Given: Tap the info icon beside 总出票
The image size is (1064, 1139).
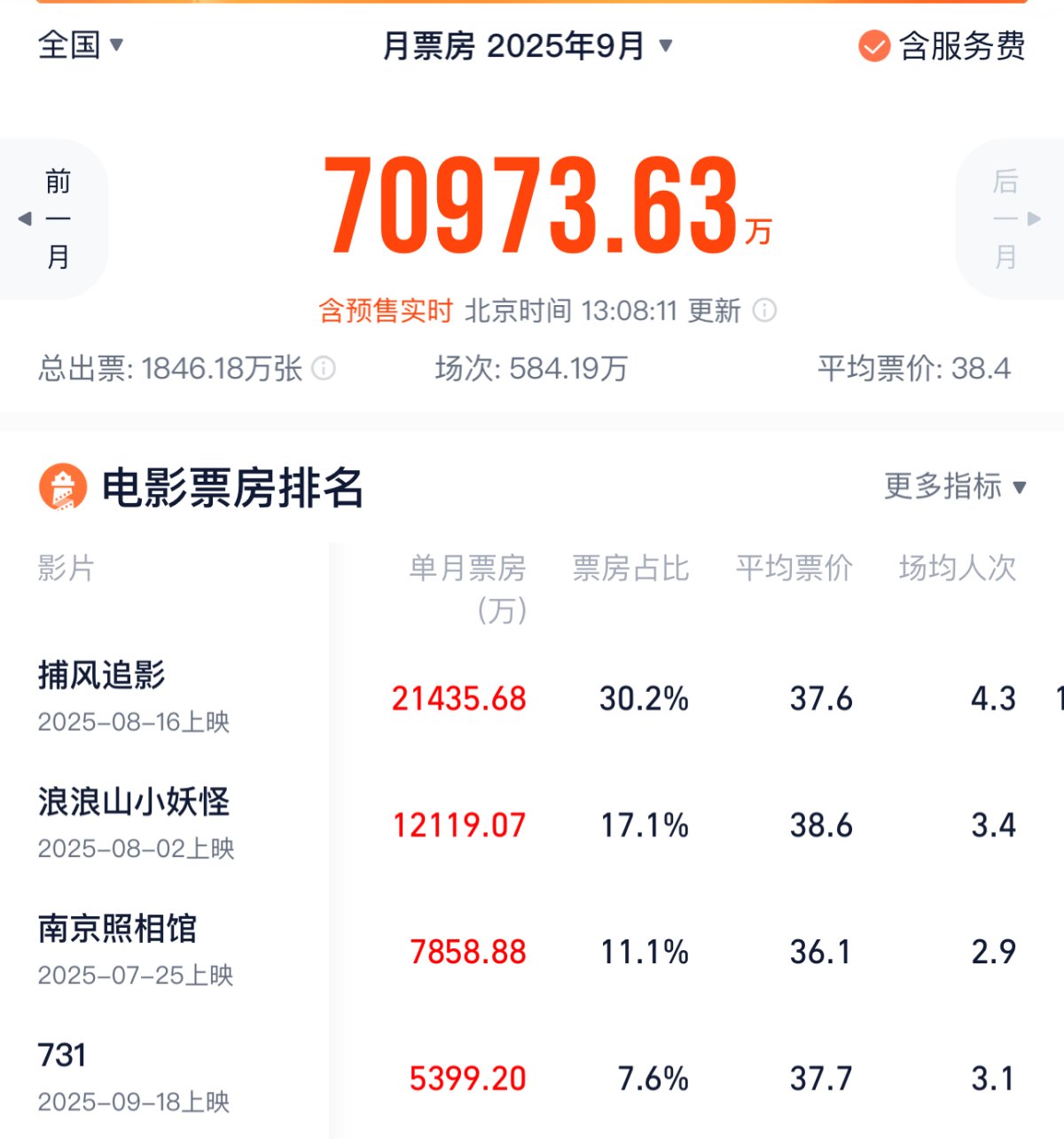Looking at the screenshot, I should coord(325,368).
